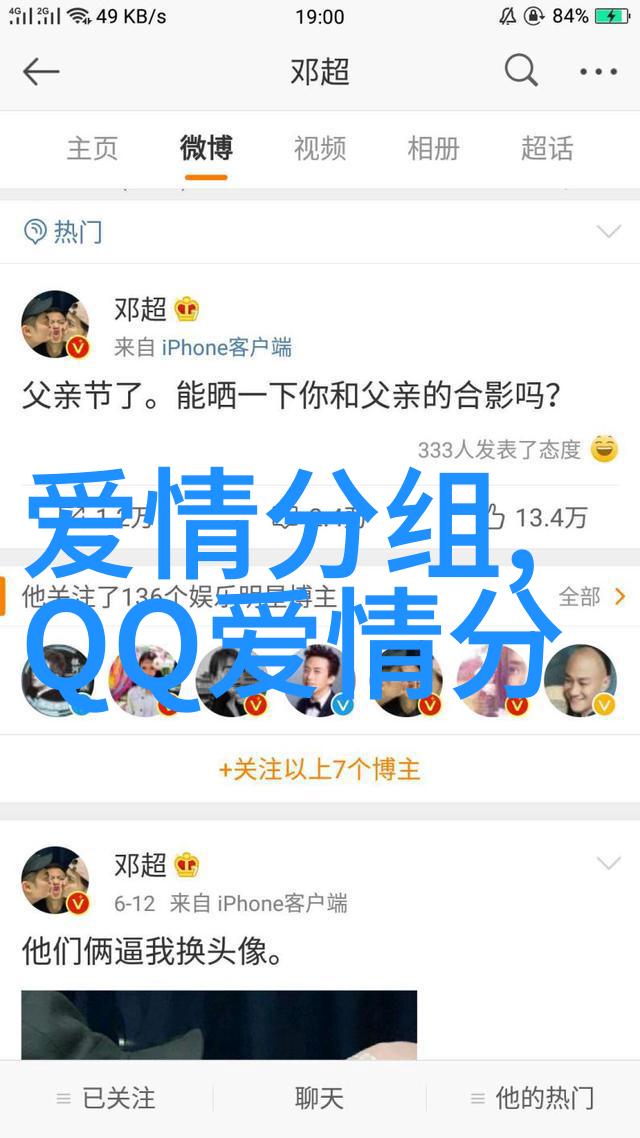The width and height of the screenshot is (640, 1138).
Task: Tap +关注以上7个博主 button
Action: tap(320, 769)
